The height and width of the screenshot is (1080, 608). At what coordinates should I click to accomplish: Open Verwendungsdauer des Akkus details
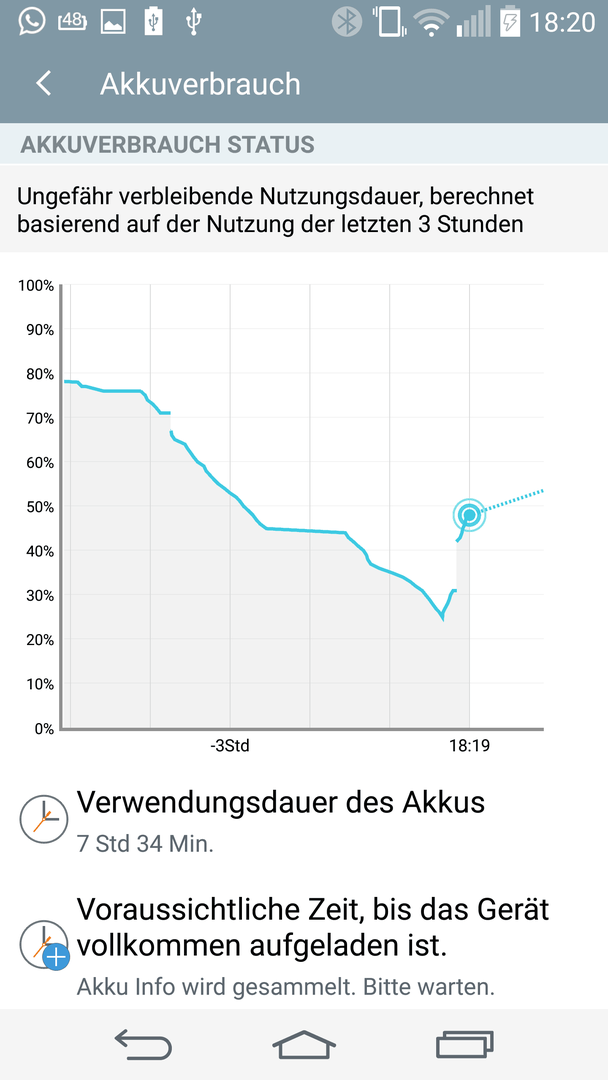tap(304, 822)
